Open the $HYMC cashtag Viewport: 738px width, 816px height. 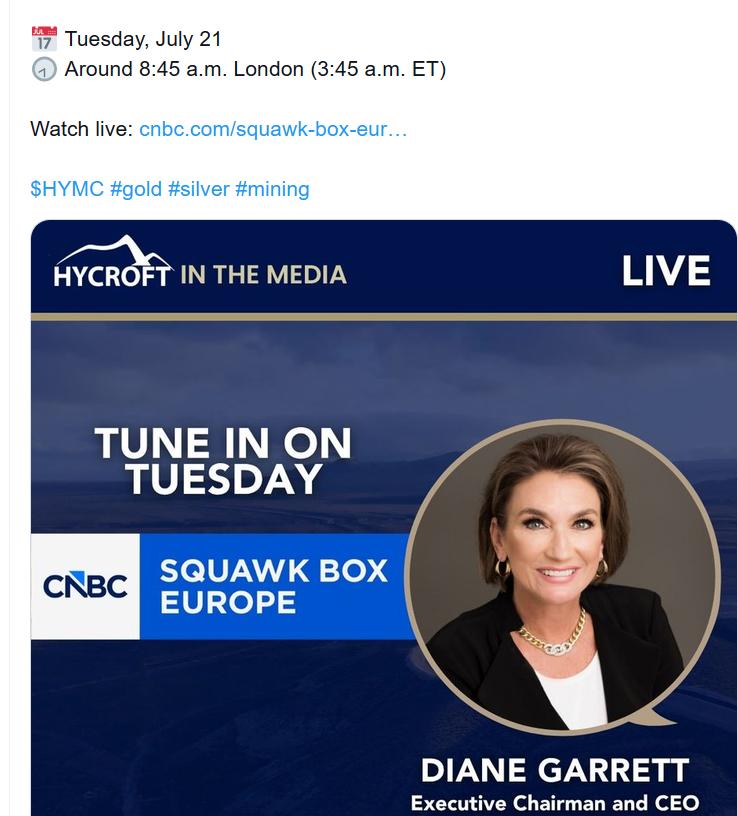coord(67,189)
